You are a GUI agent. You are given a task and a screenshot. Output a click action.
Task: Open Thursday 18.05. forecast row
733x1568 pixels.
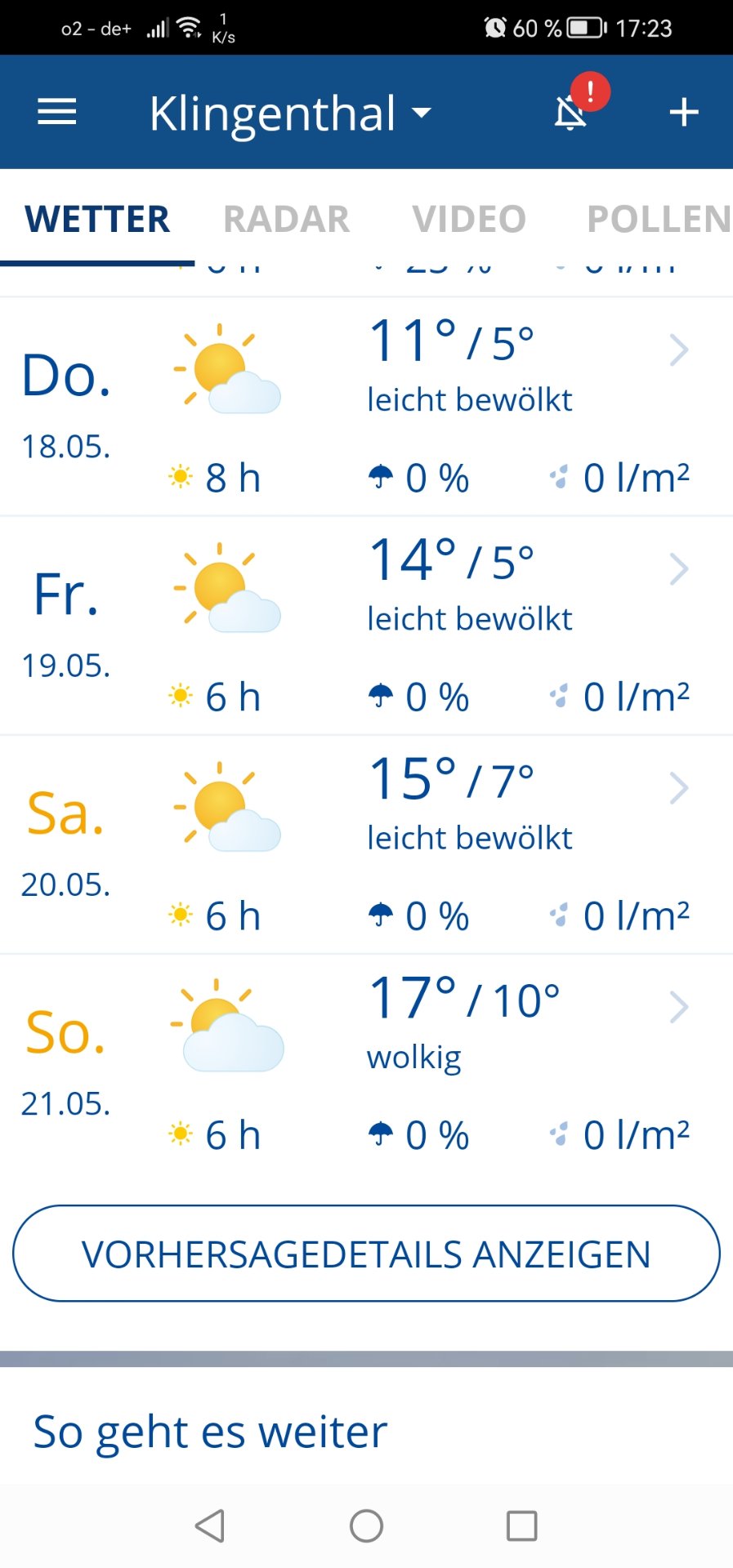tap(366, 406)
